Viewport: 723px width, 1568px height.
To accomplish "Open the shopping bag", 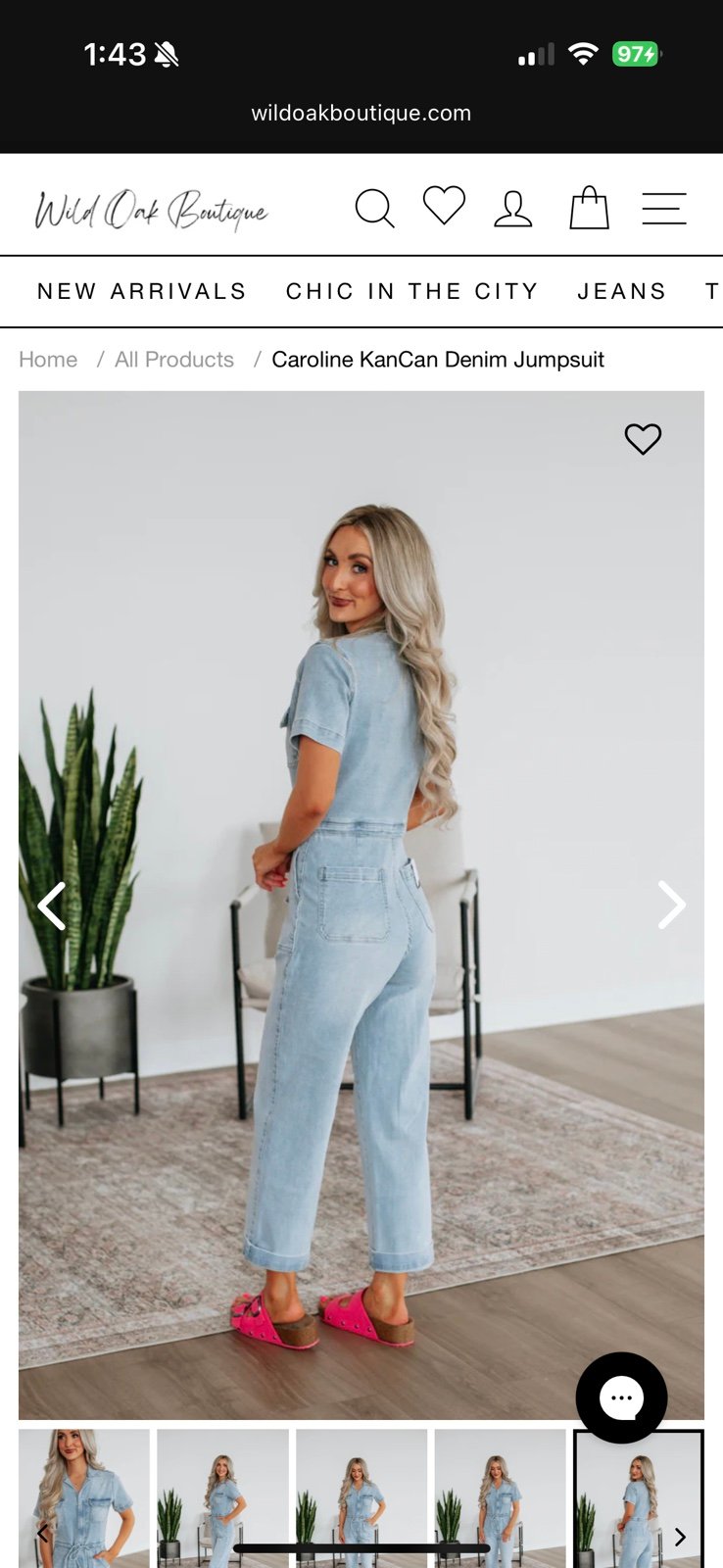I will coord(589,208).
